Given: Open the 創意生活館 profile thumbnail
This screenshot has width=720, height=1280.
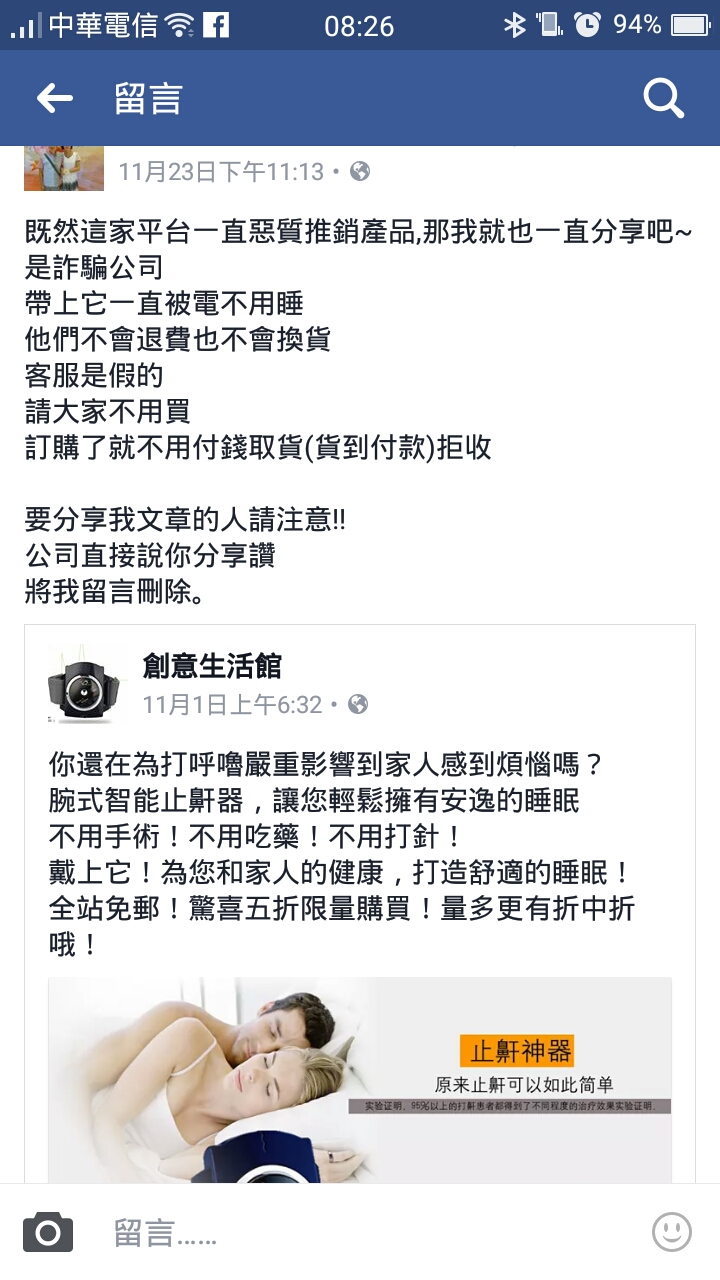Looking at the screenshot, I should click(x=86, y=685).
